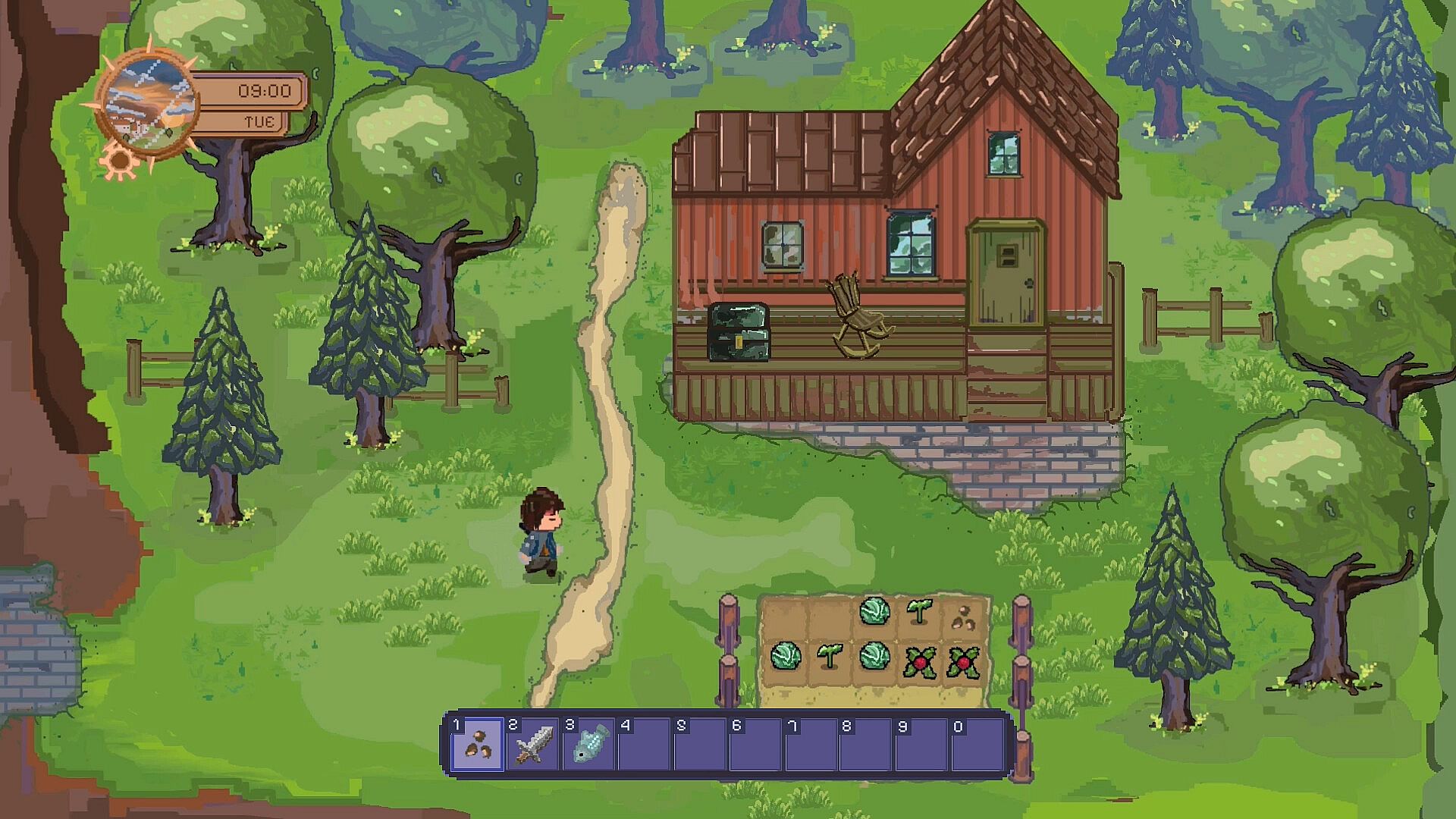Choose empty hotbar slot 7
This screenshot has height=819, width=1456.
point(812,745)
